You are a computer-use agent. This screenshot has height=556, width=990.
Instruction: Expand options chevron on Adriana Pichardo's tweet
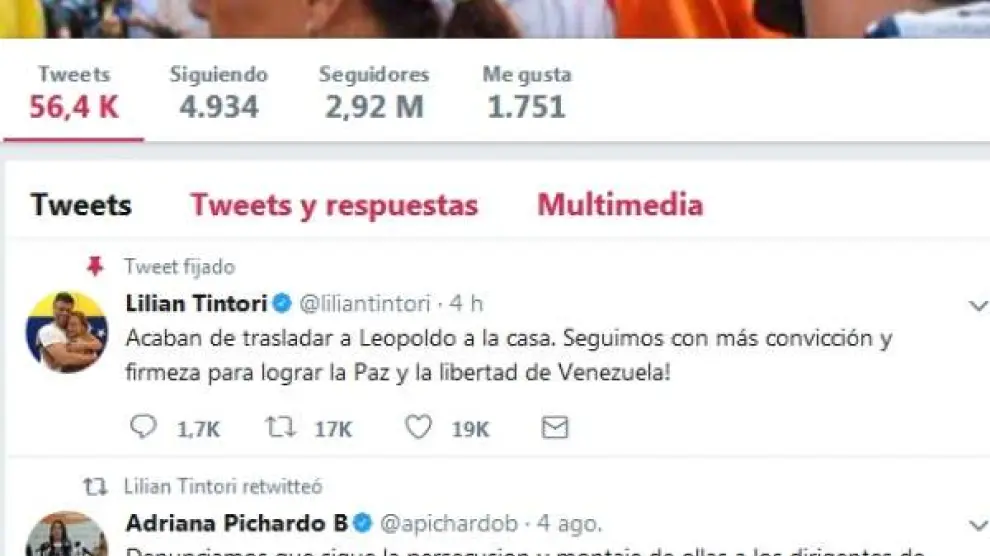pyautogui.click(x=978, y=525)
